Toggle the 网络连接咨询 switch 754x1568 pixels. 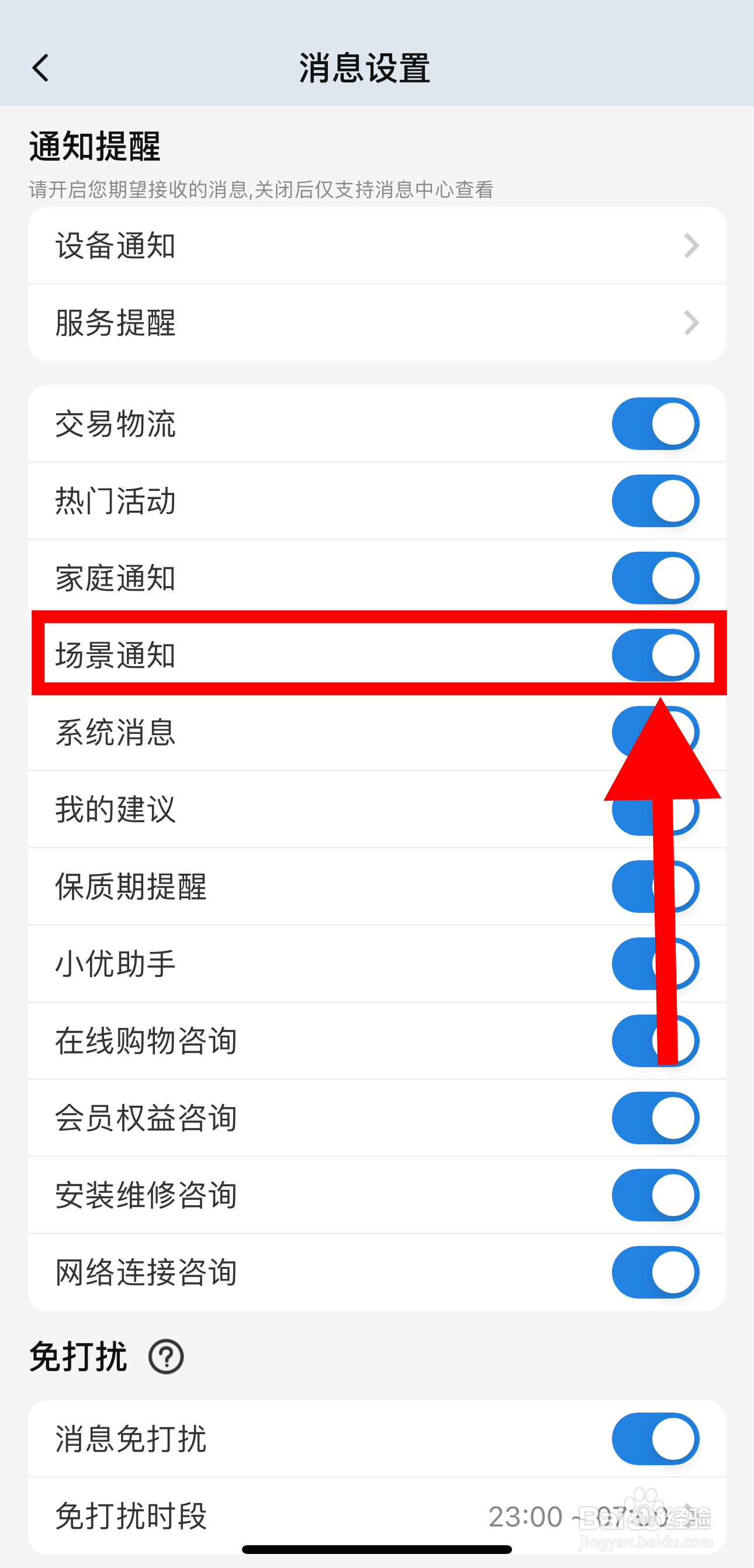tap(654, 1272)
